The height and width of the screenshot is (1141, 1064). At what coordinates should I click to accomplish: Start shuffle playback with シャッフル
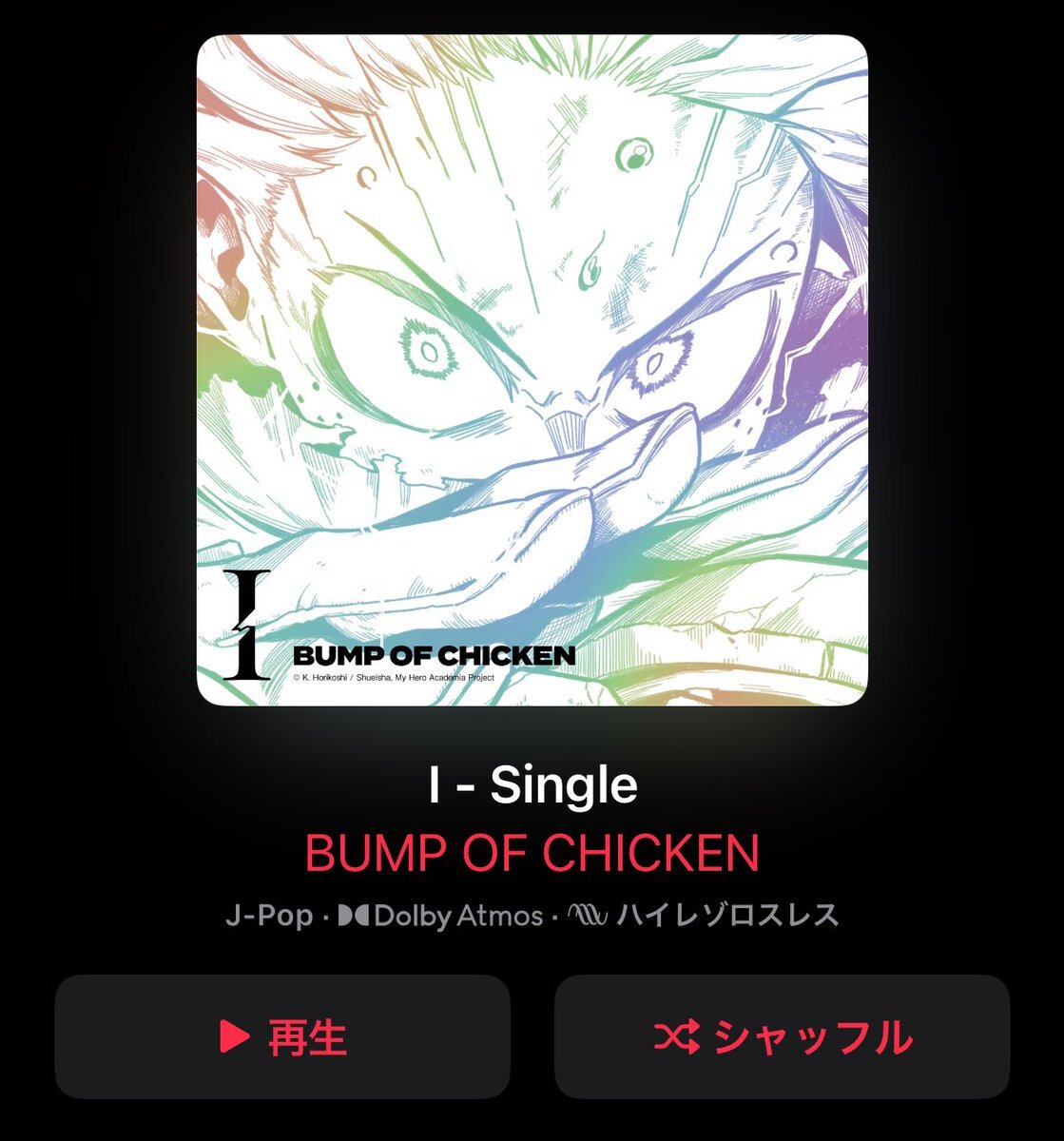[x=782, y=1036]
